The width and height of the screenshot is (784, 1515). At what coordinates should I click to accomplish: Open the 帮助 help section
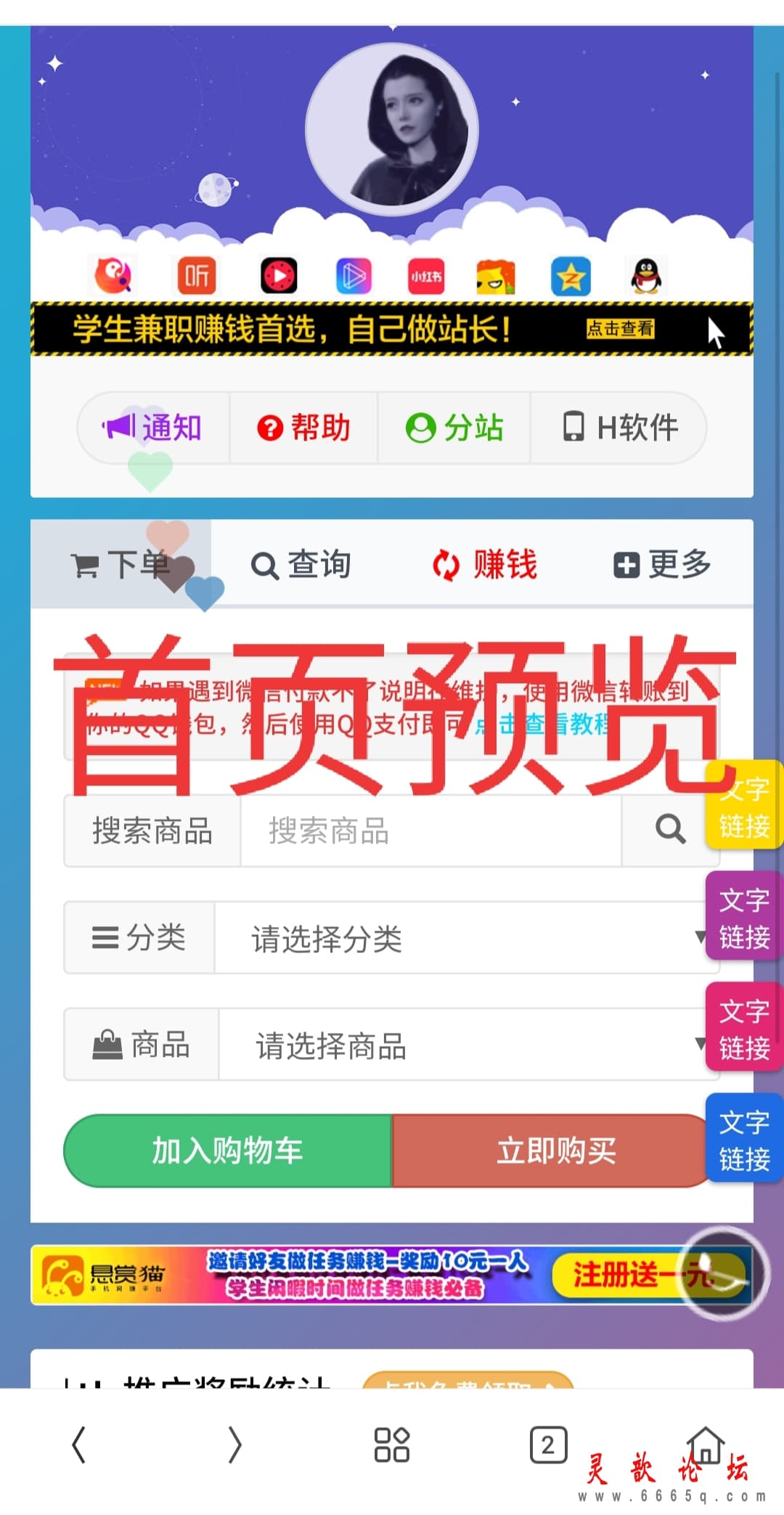(304, 428)
